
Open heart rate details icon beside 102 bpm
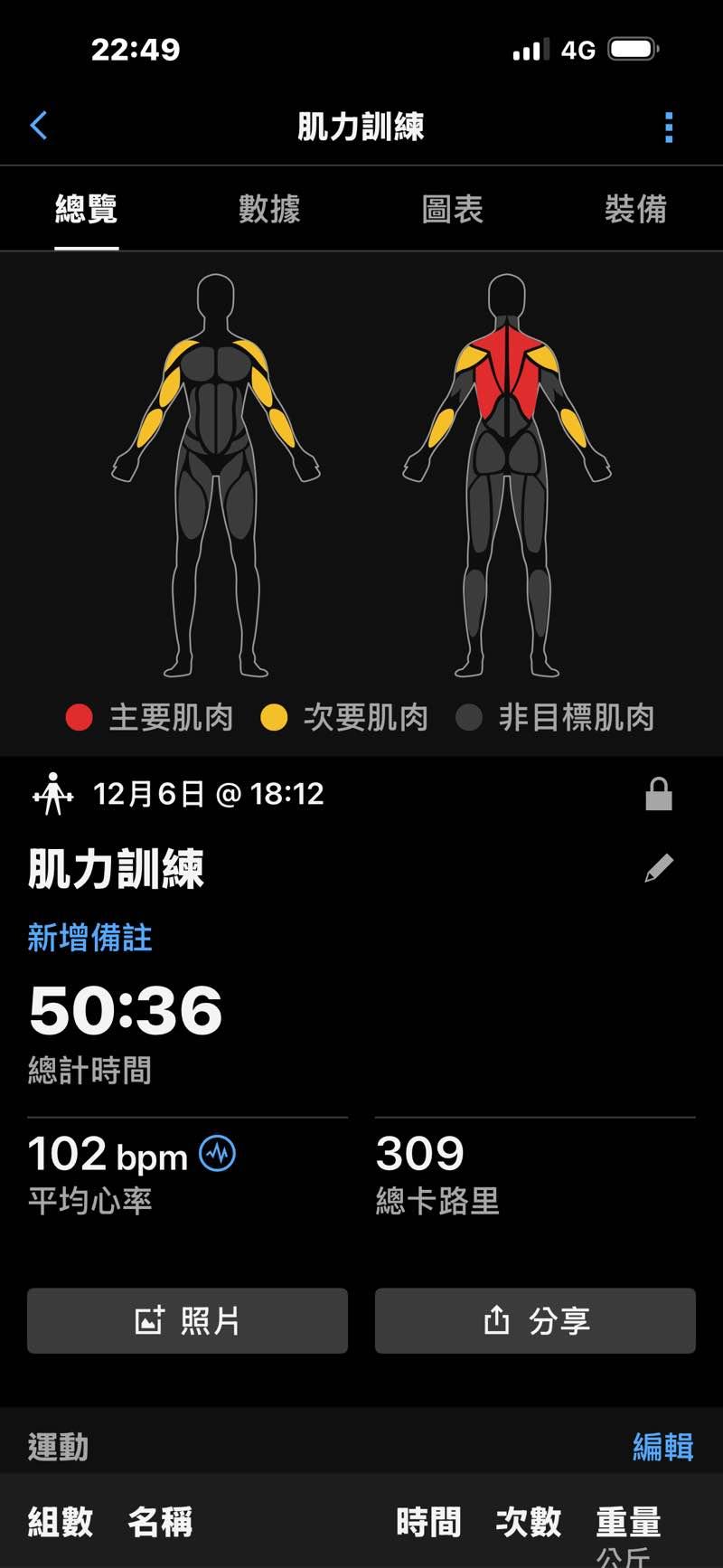click(x=218, y=1154)
